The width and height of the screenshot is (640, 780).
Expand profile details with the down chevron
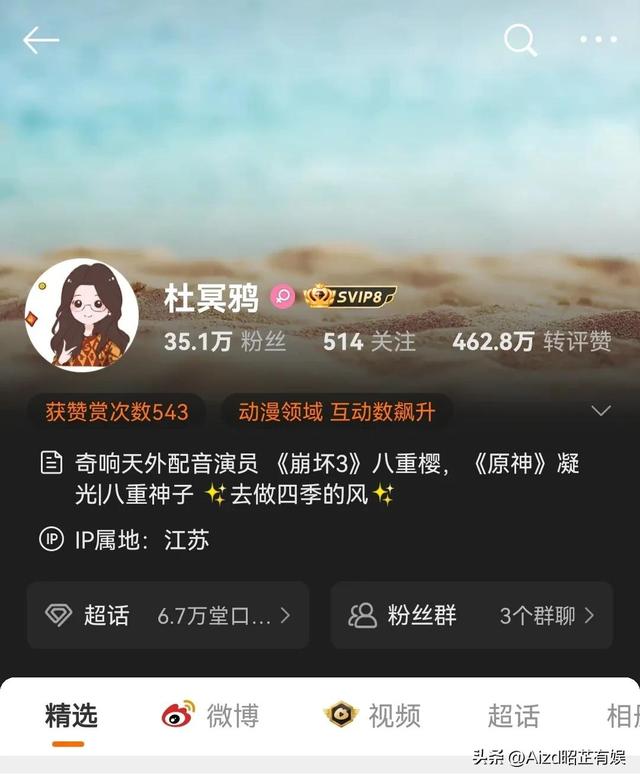(x=601, y=411)
